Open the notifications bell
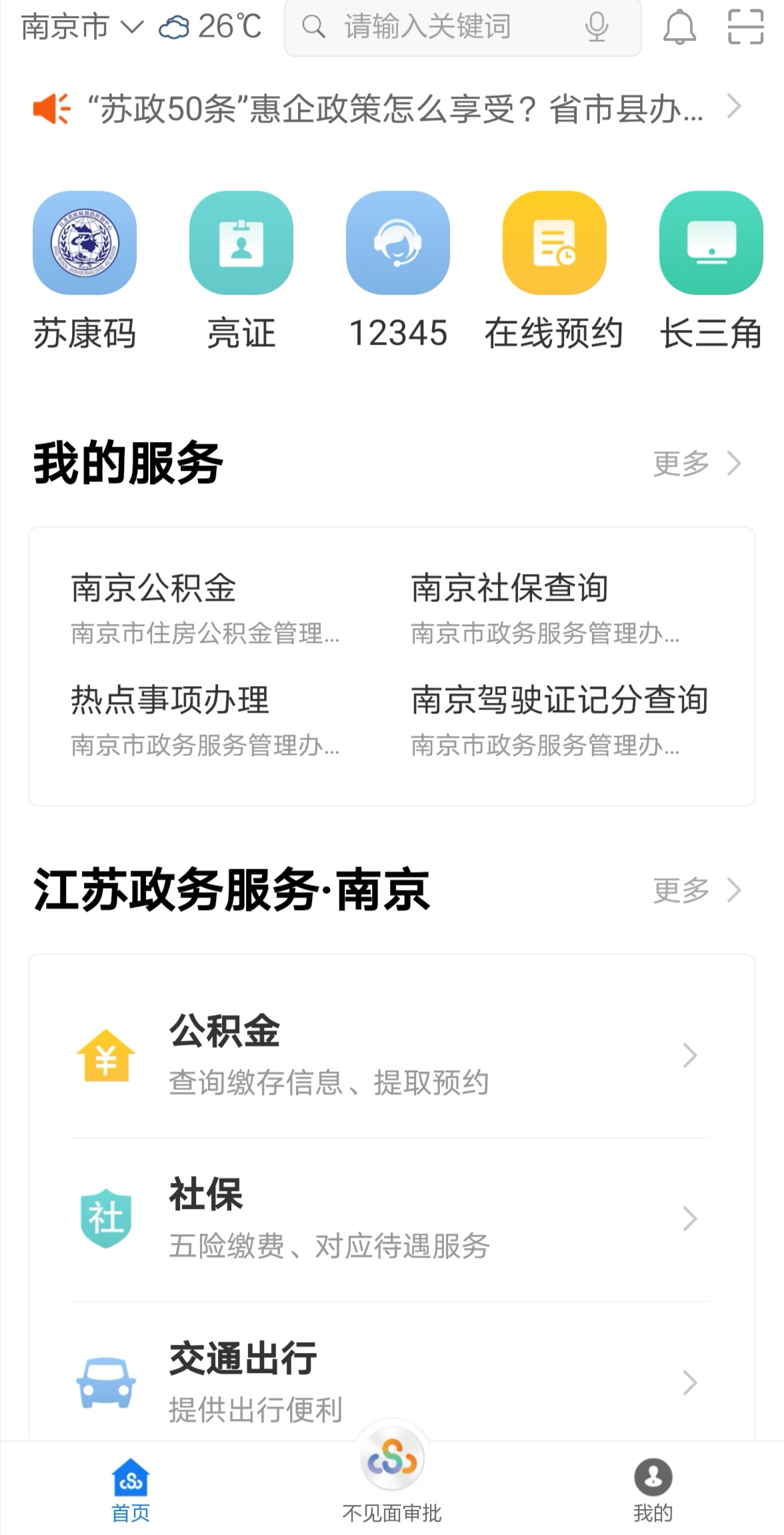 point(679,27)
